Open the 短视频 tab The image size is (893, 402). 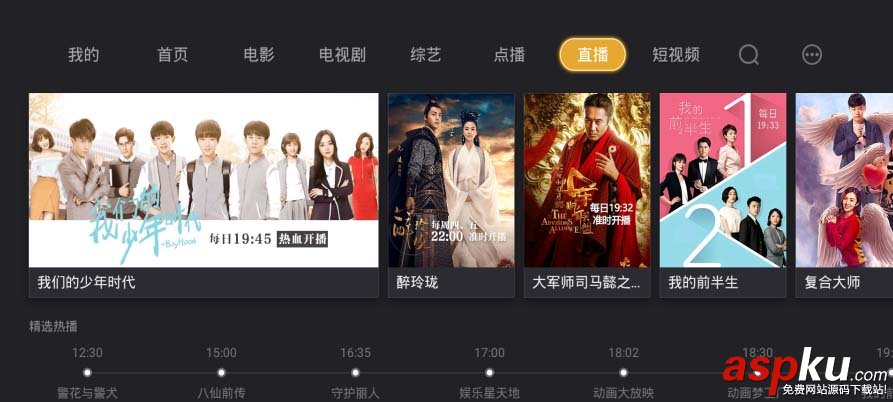pyautogui.click(x=676, y=55)
